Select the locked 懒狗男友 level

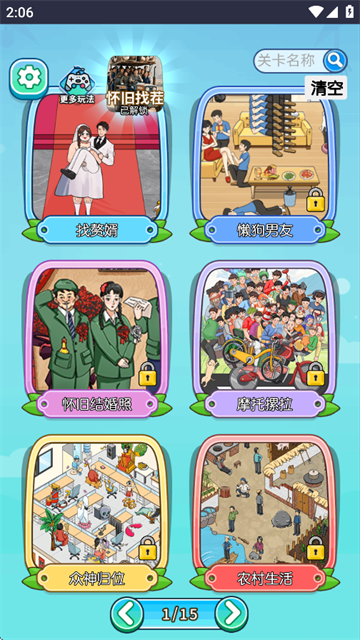coord(264,165)
